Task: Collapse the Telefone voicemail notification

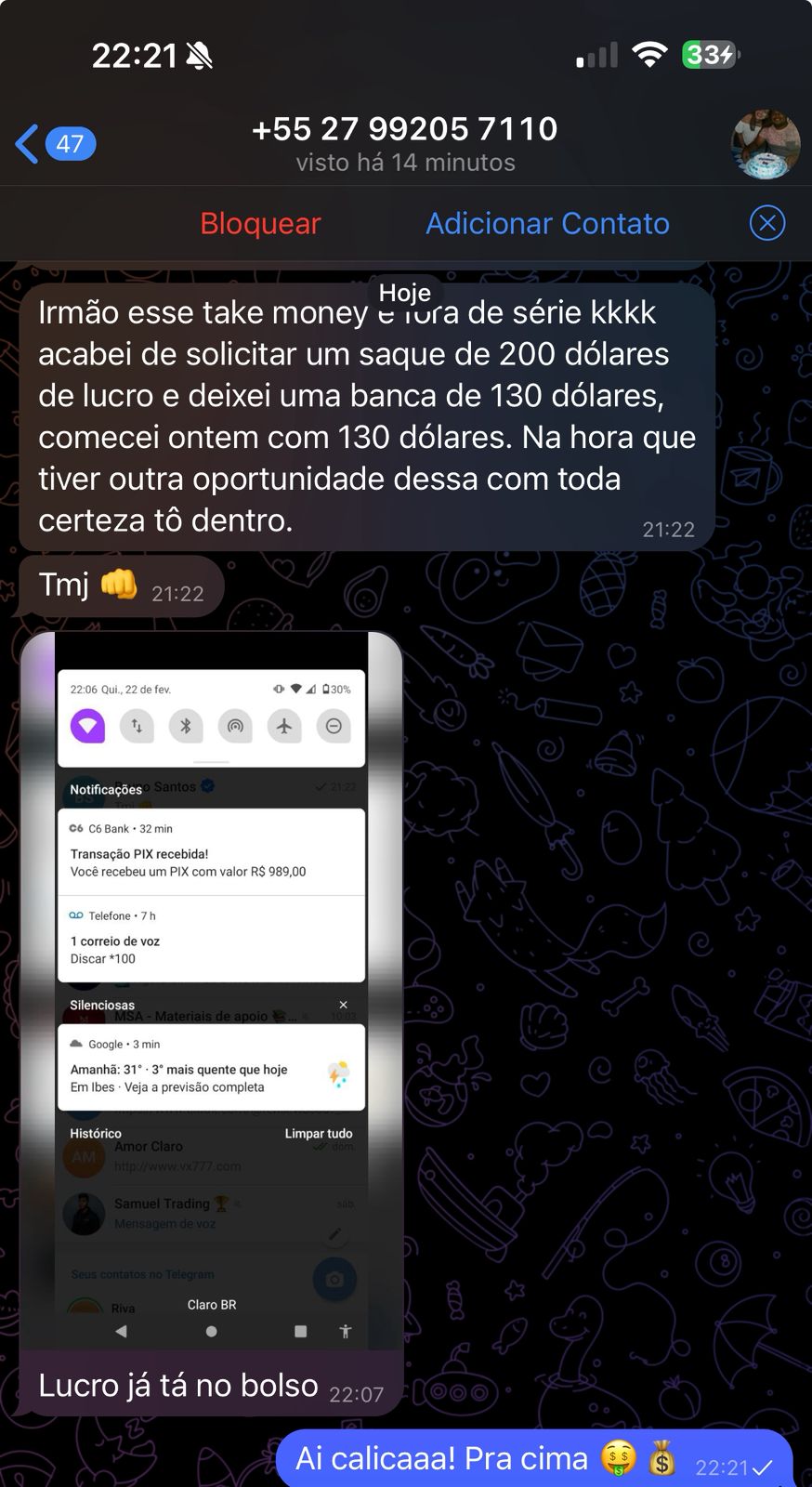Action: (211, 939)
